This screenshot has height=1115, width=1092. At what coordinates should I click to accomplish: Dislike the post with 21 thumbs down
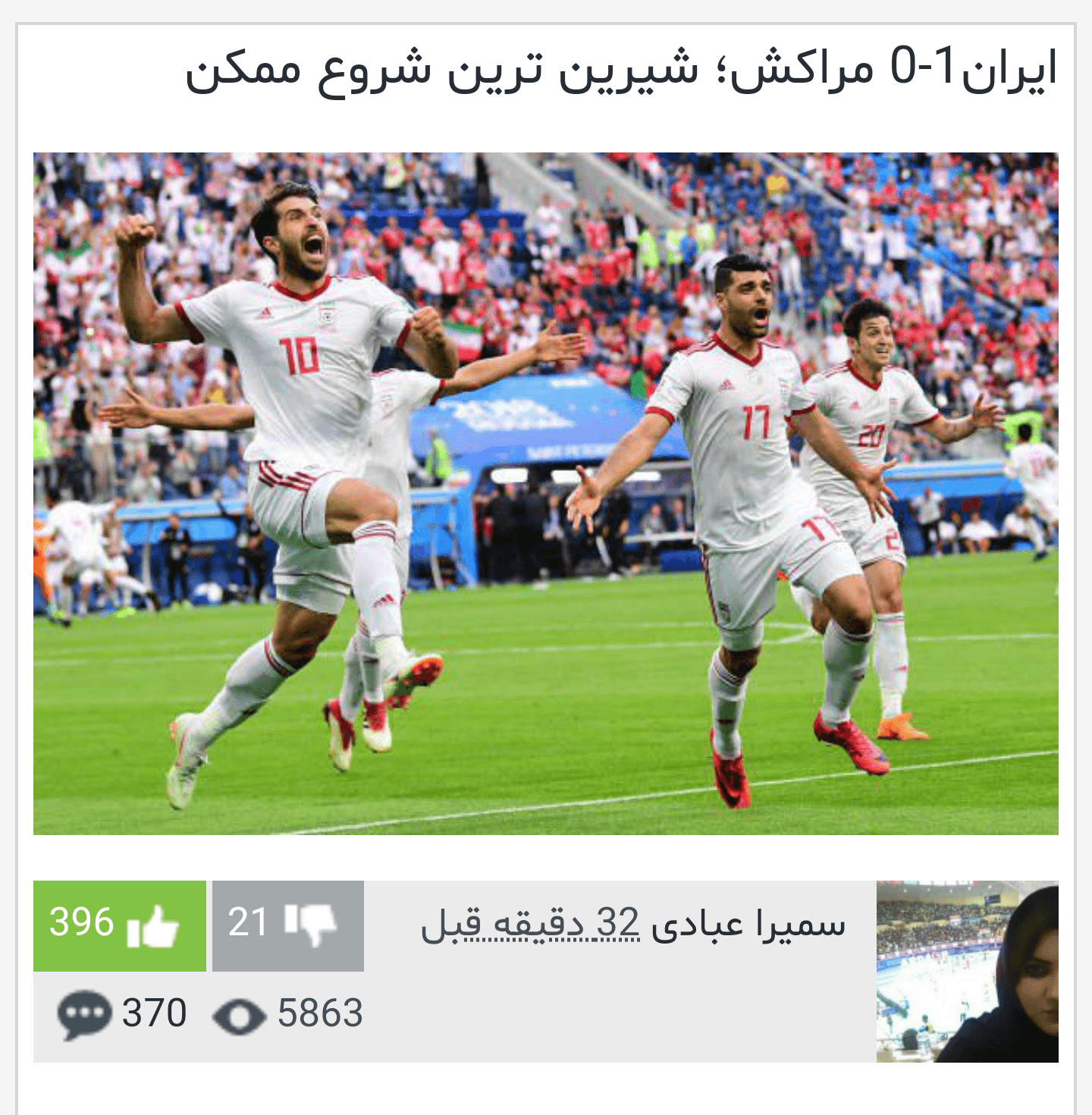pos(288,925)
